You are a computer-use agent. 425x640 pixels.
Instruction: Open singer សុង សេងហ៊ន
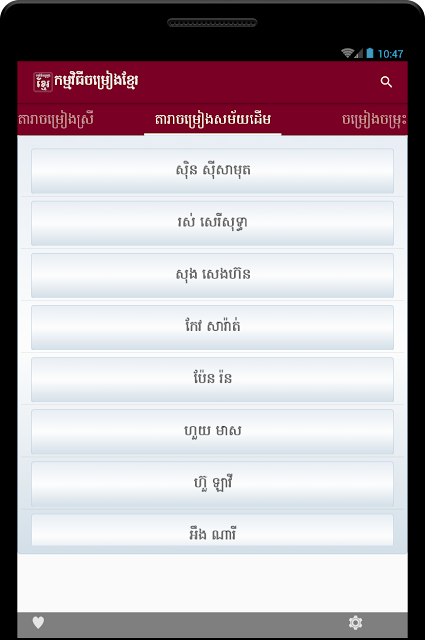click(212, 275)
